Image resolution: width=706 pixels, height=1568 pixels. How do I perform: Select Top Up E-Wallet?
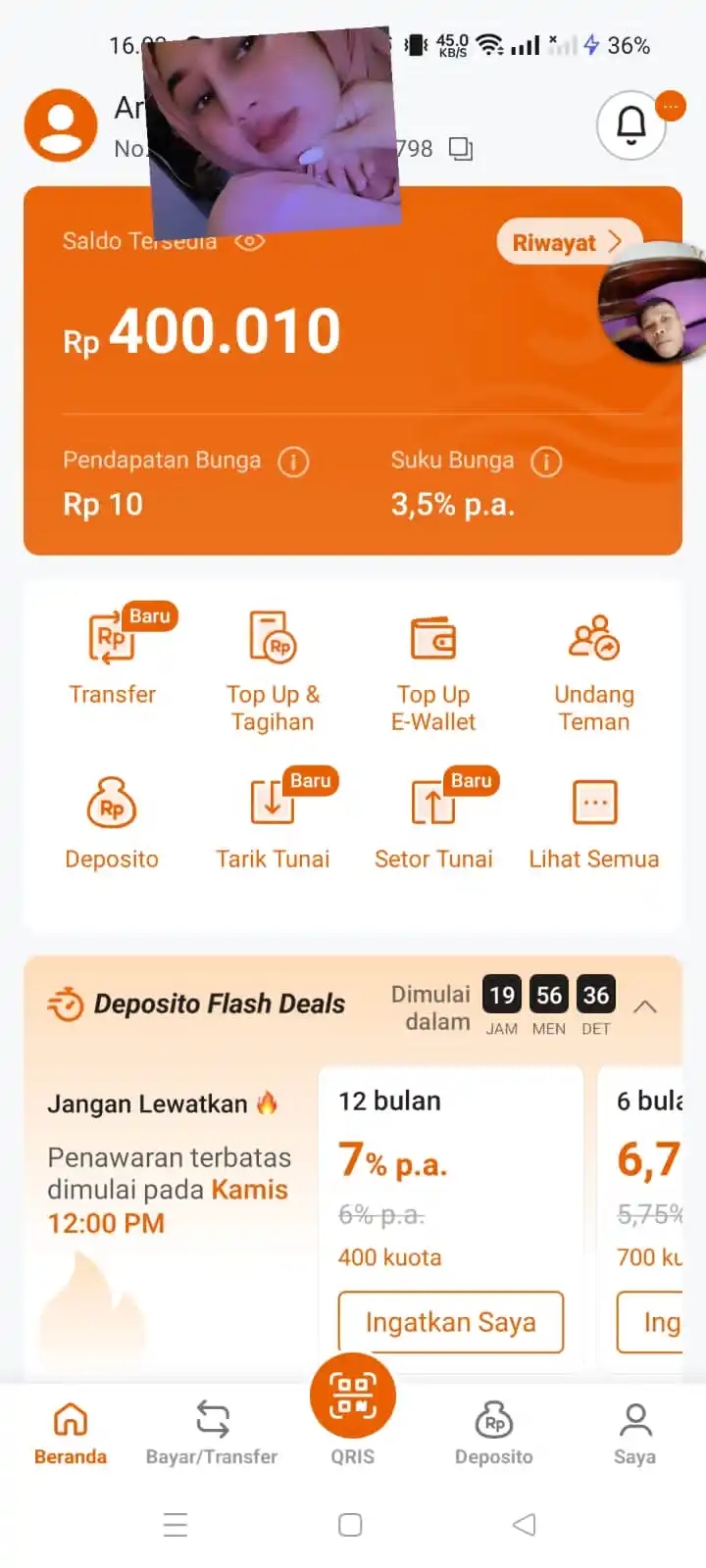[x=433, y=668]
